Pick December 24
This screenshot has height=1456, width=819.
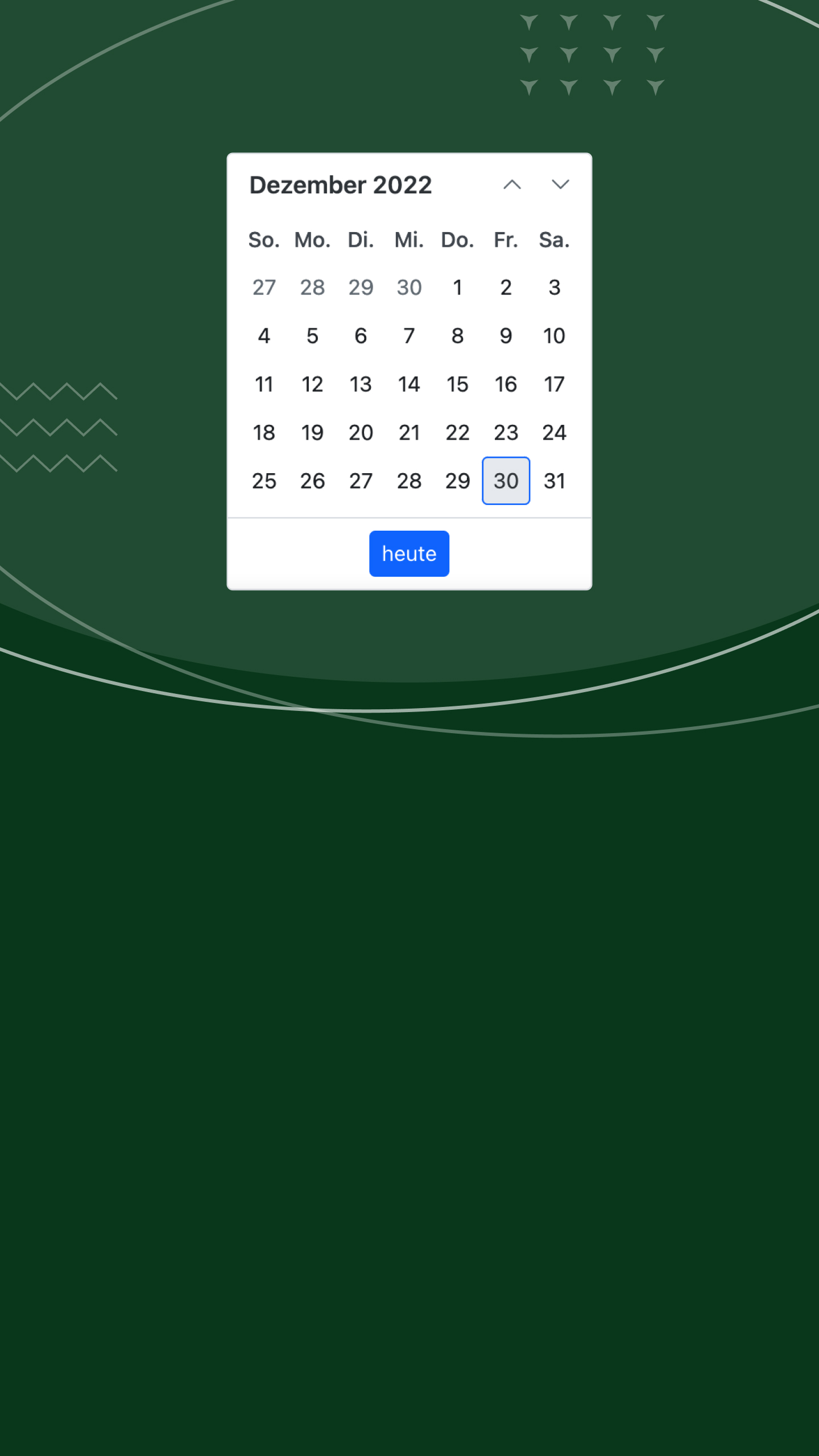pos(554,433)
